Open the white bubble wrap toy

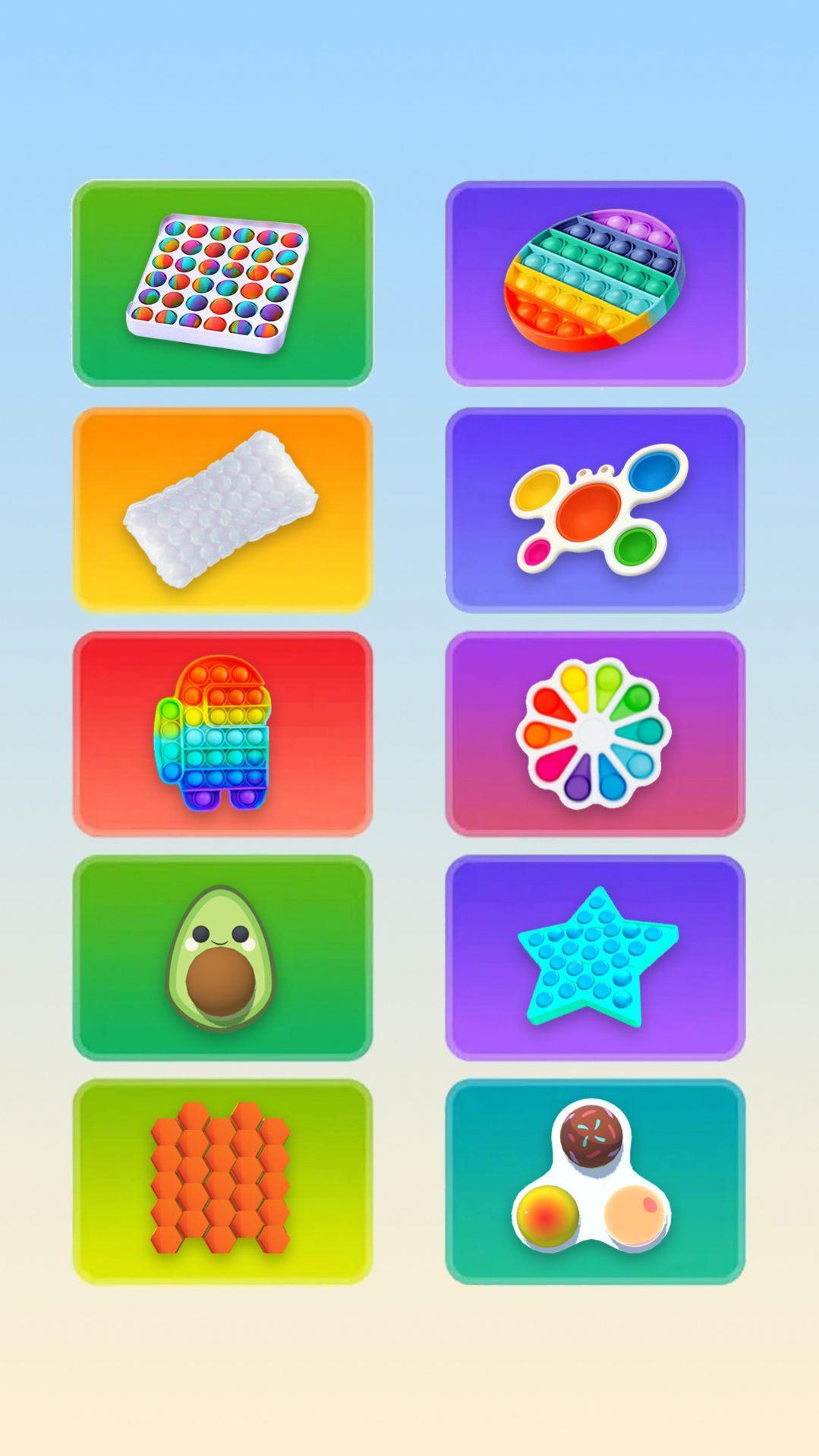[222, 509]
